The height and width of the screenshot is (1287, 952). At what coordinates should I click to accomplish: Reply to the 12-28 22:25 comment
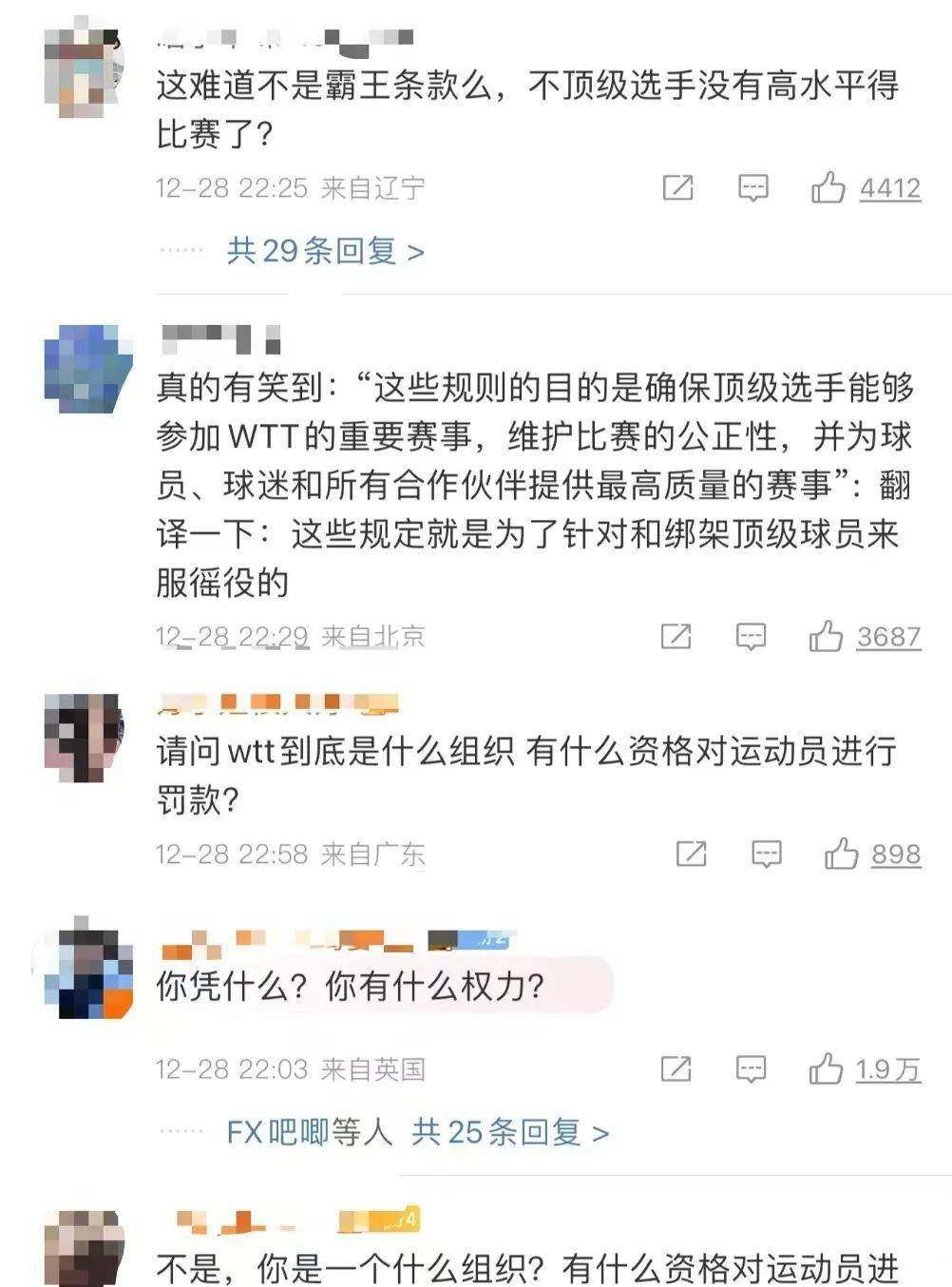click(x=752, y=187)
